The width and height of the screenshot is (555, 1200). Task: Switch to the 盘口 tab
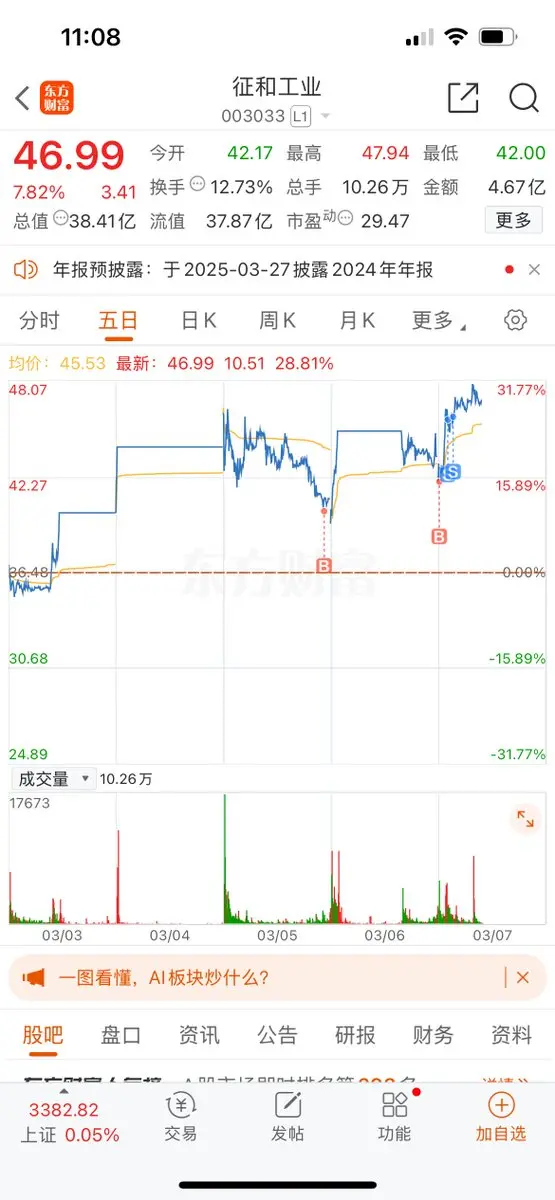point(121,1035)
